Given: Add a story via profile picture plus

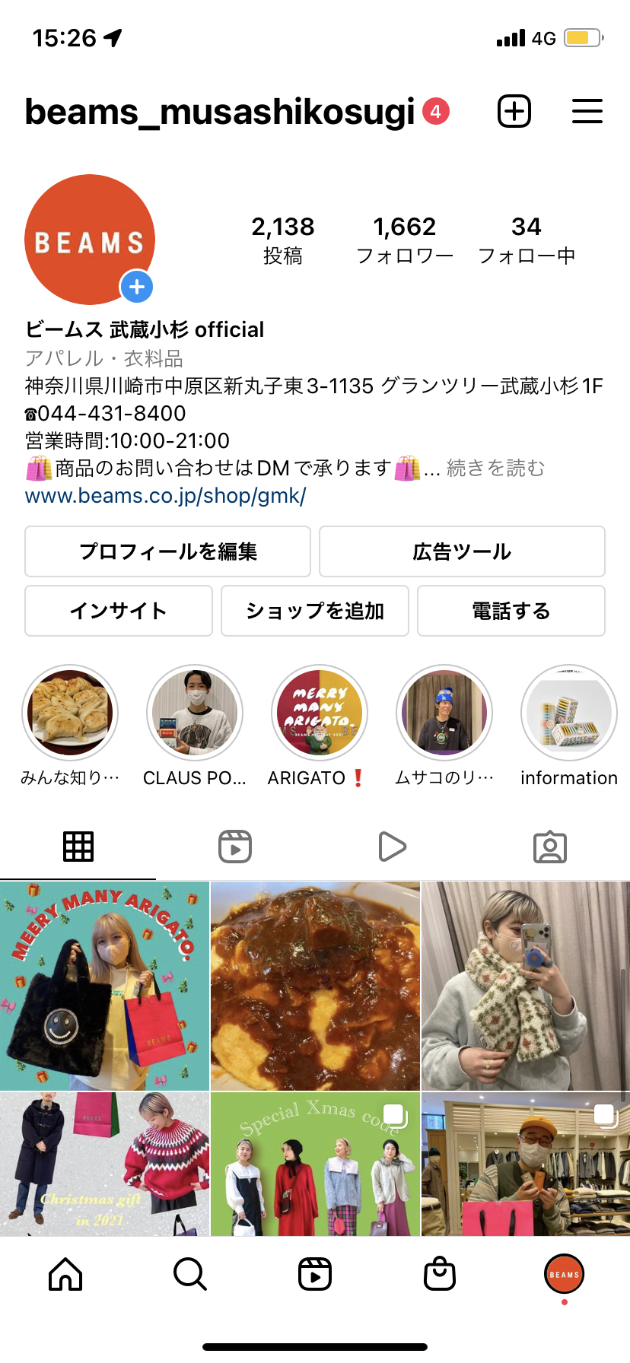Looking at the screenshot, I should (x=137, y=288).
